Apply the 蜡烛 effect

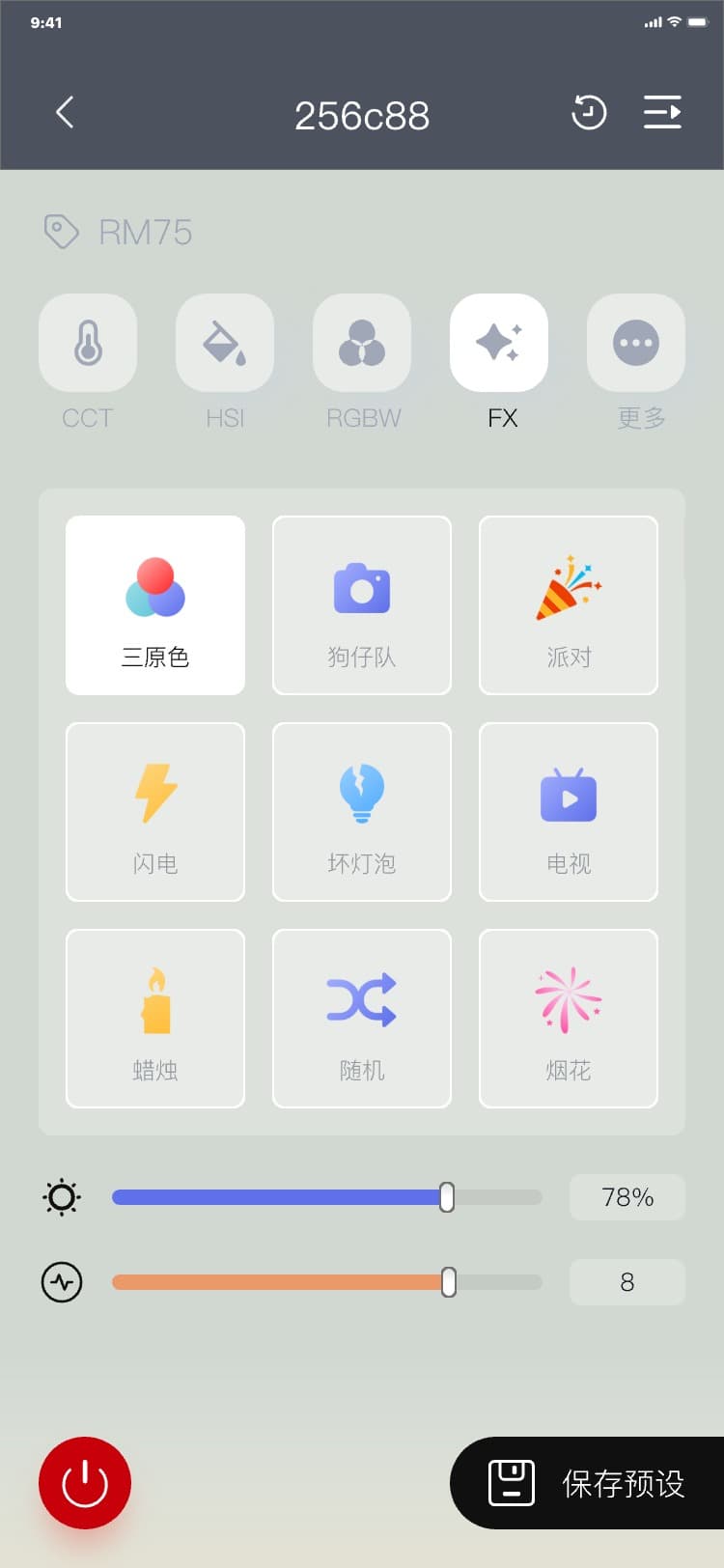click(155, 1019)
